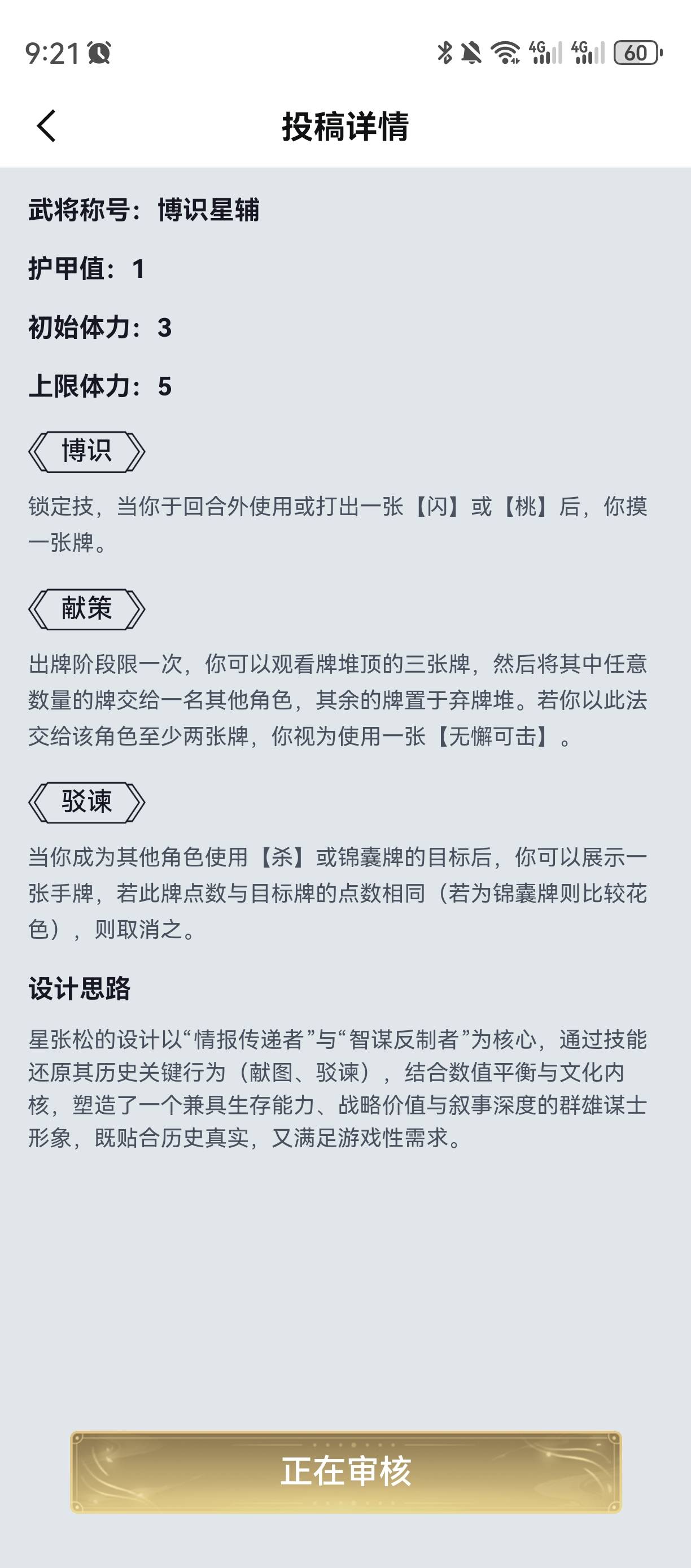Go back from 投稿详情 page
Image resolution: width=691 pixels, height=1568 pixels.
coord(46,126)
